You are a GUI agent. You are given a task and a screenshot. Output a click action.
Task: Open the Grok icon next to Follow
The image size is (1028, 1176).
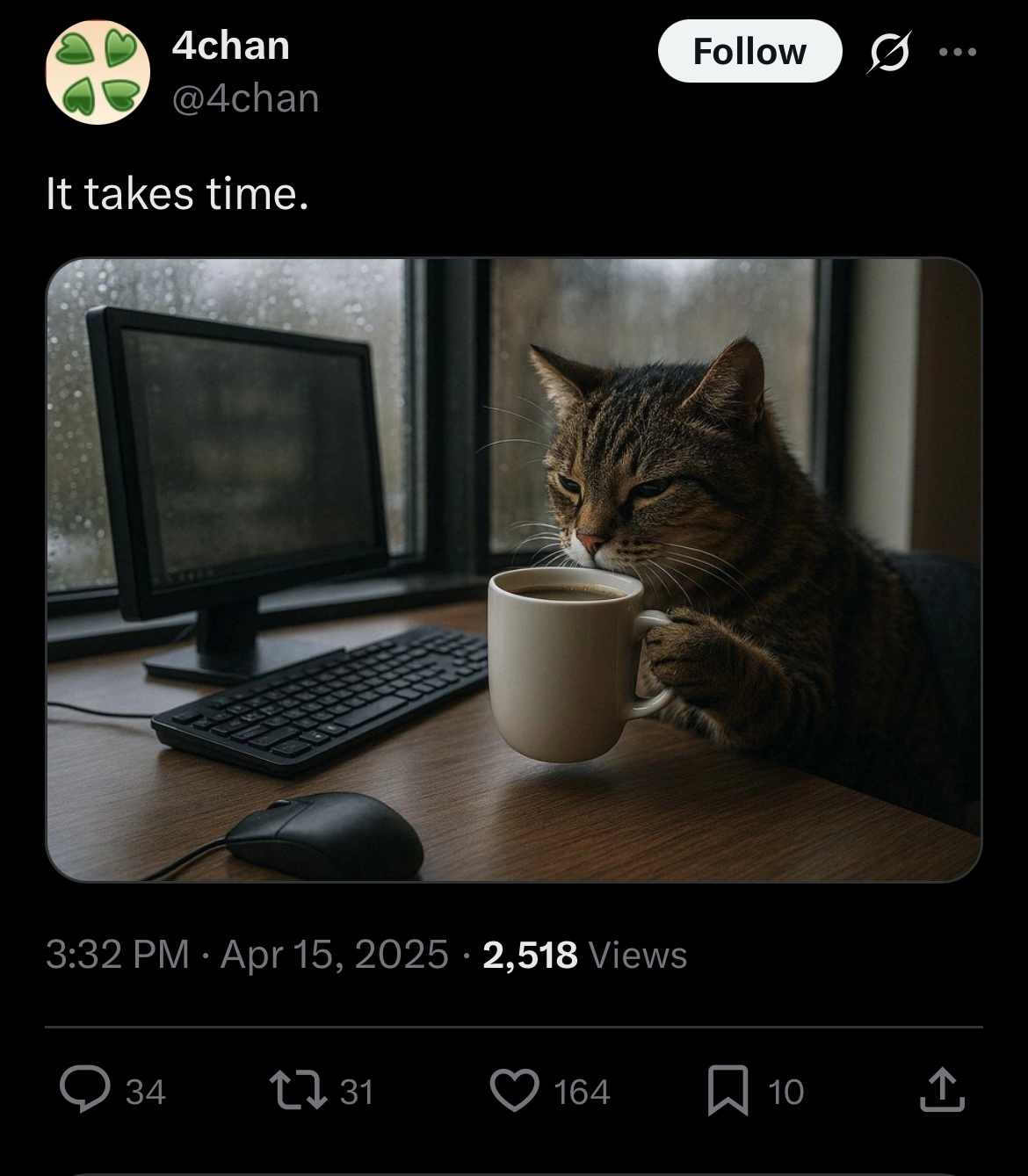coord(889,52)
